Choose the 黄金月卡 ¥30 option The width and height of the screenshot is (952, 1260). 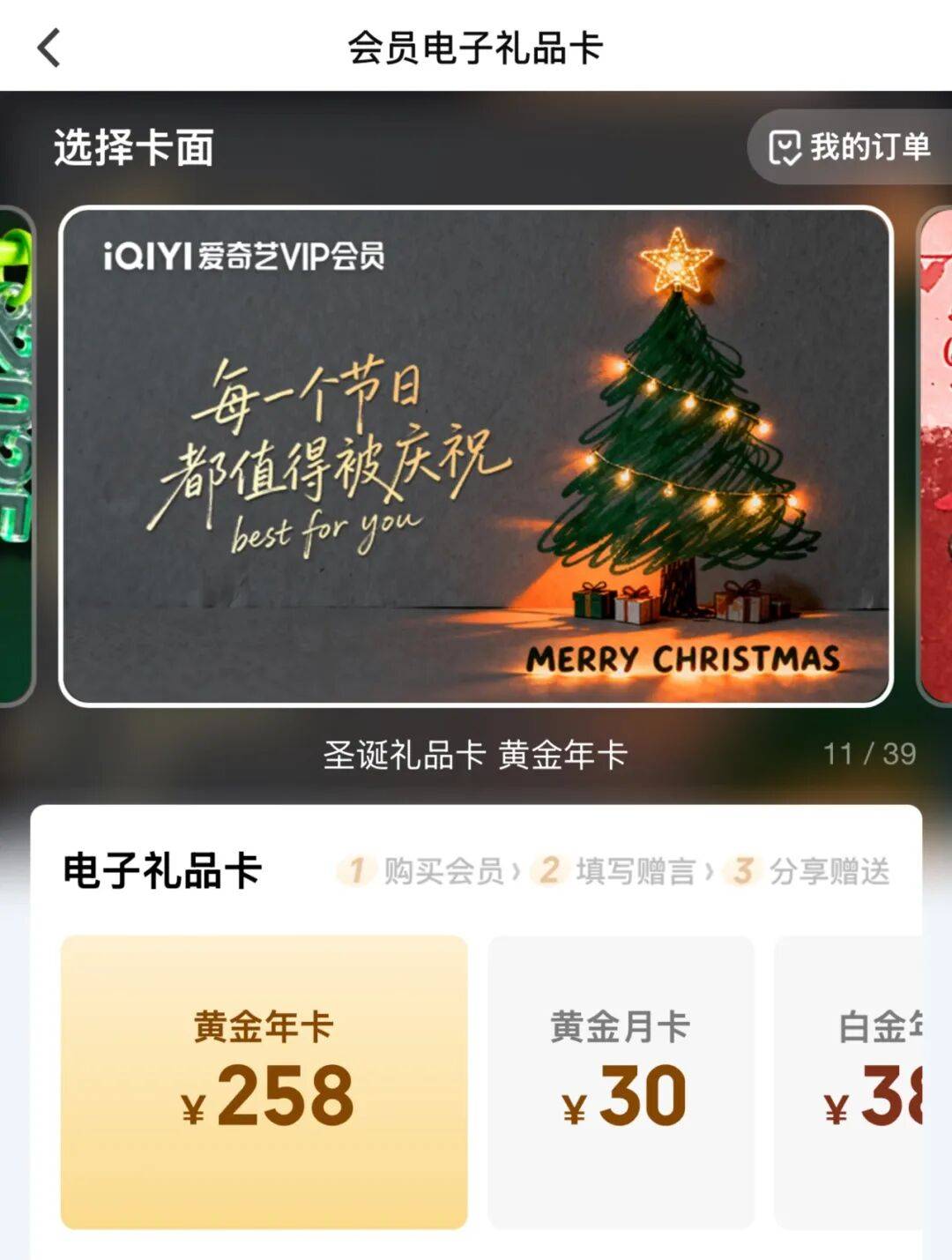point(621,1082)
